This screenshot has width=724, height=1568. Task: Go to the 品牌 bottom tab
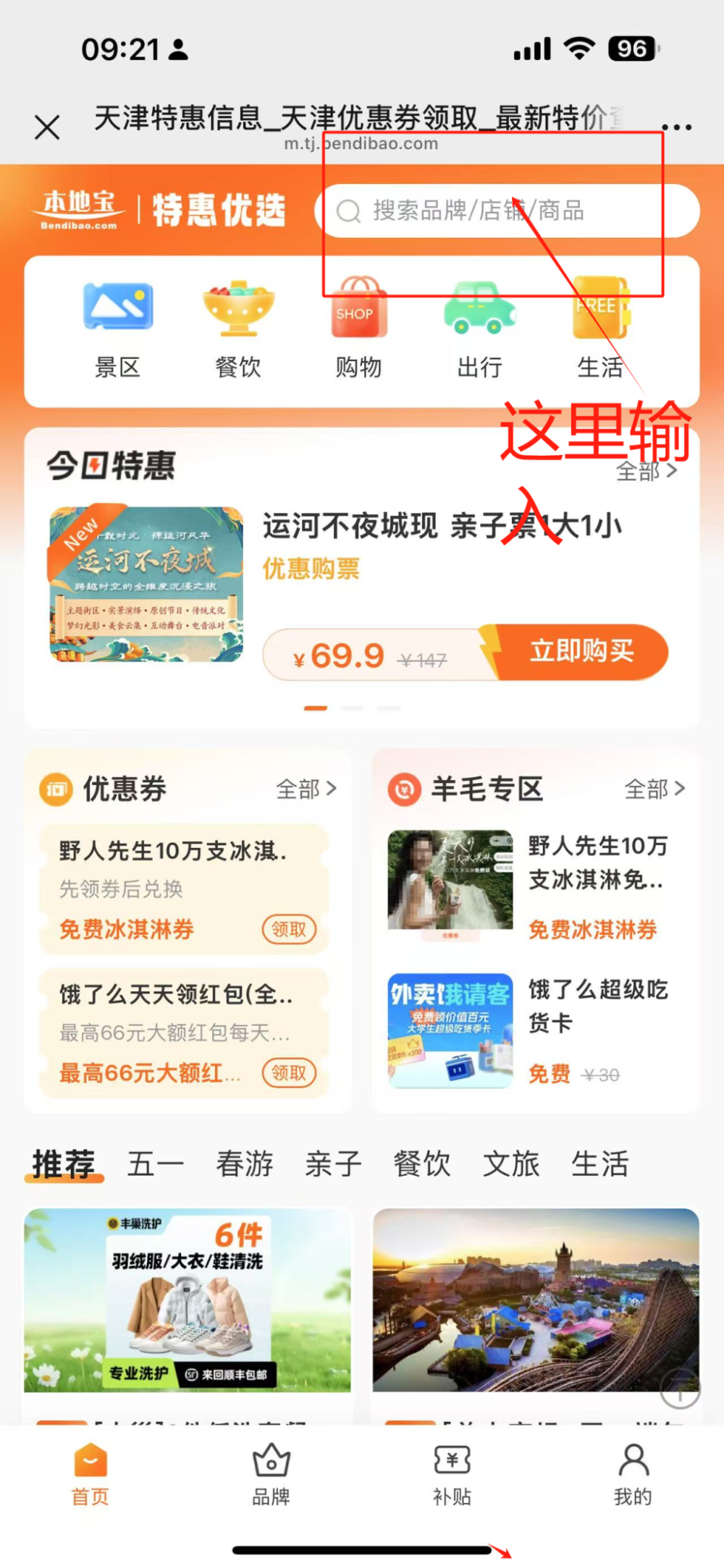click(271, 1475)
